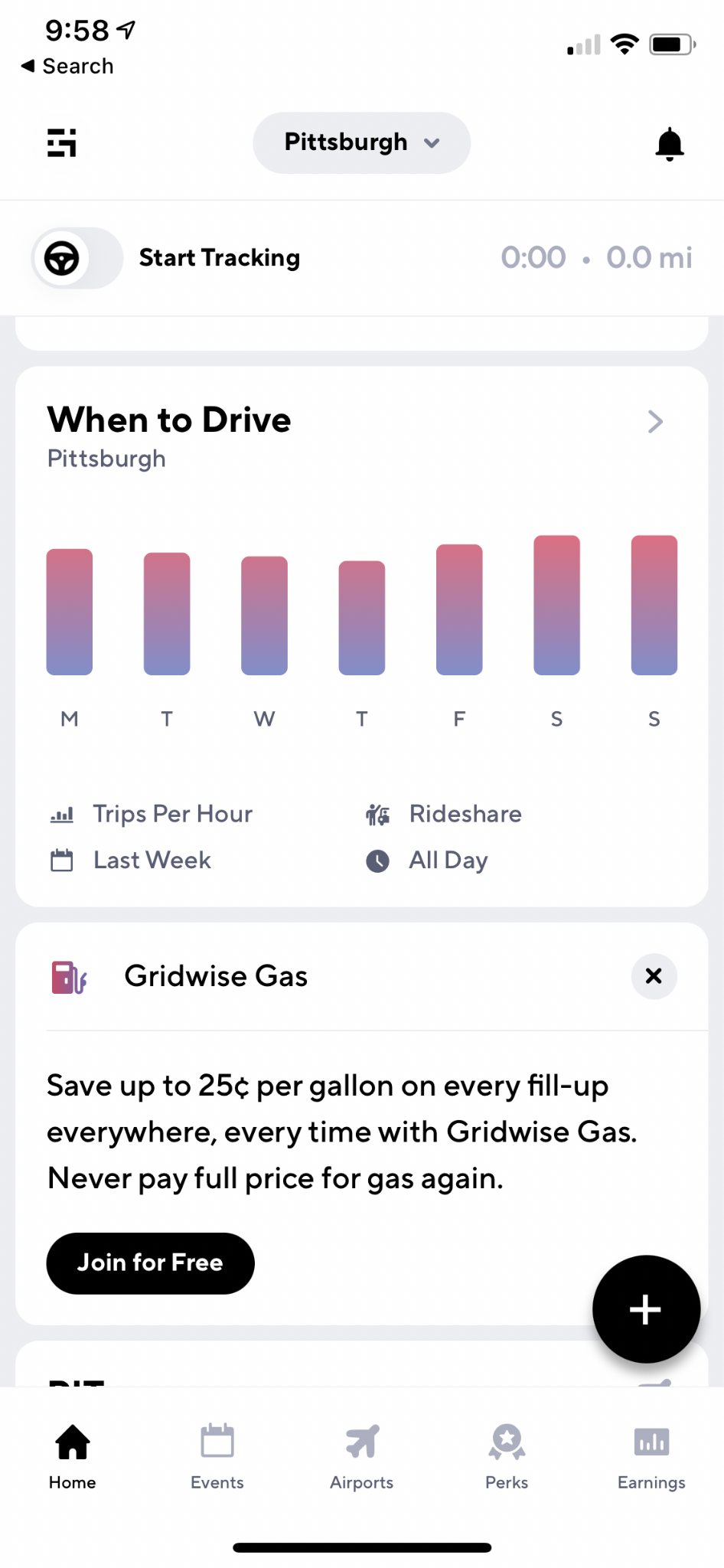Screen dimensions: 724x1568
Task: Tap Join for Free button
Action: click(151, 1263)
